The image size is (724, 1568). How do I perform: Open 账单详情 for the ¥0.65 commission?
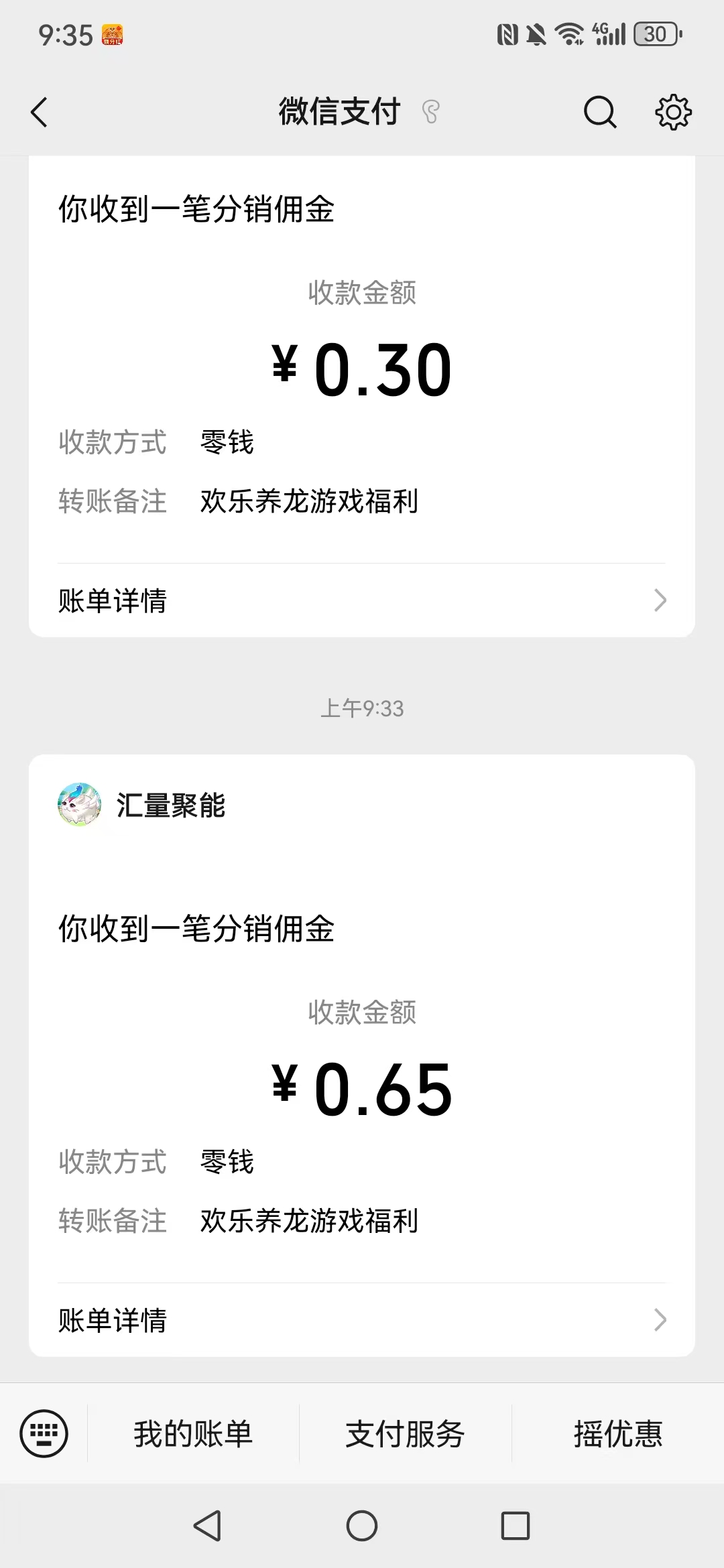pos(112,1321)
